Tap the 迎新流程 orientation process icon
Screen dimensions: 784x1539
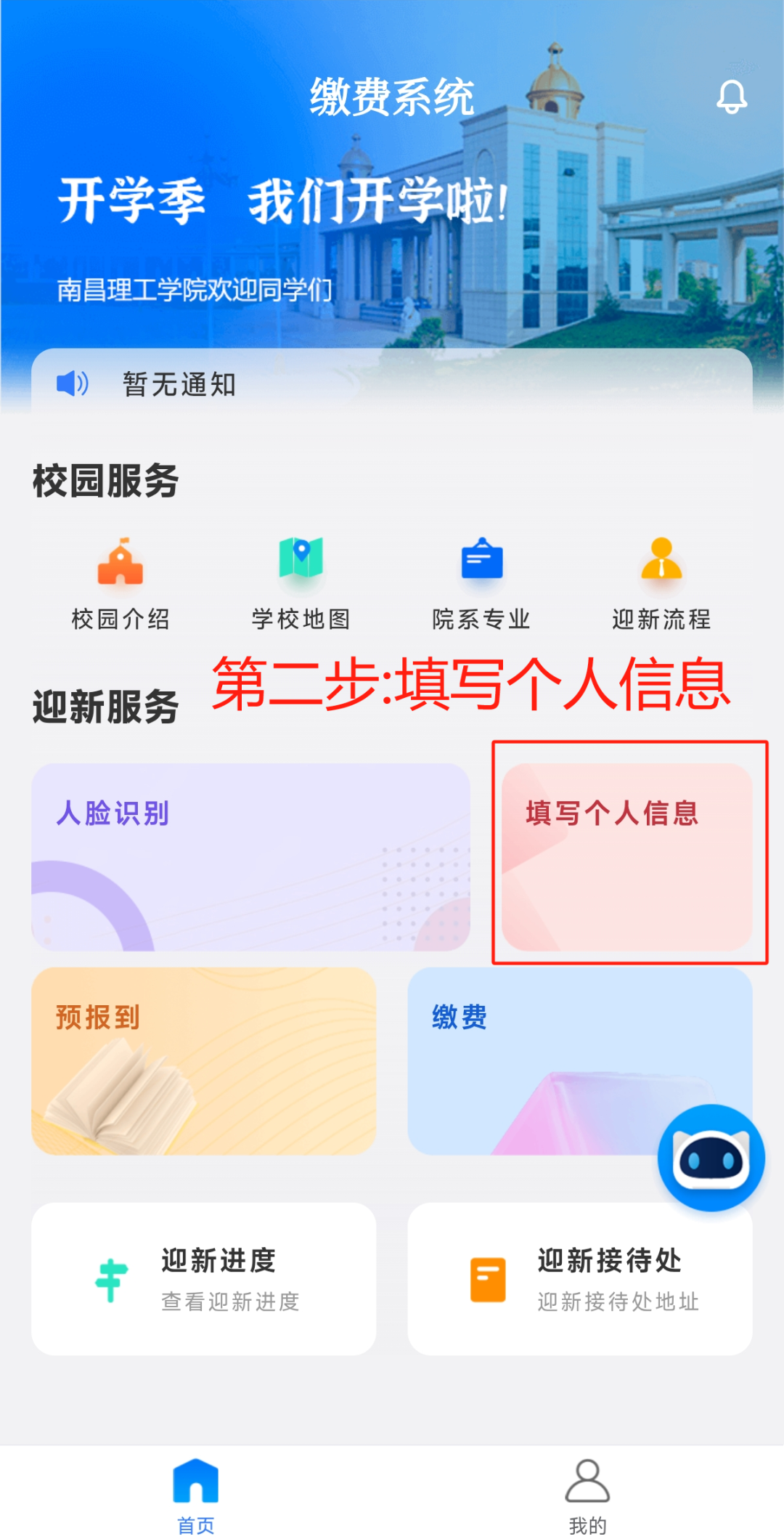[661, 563]
